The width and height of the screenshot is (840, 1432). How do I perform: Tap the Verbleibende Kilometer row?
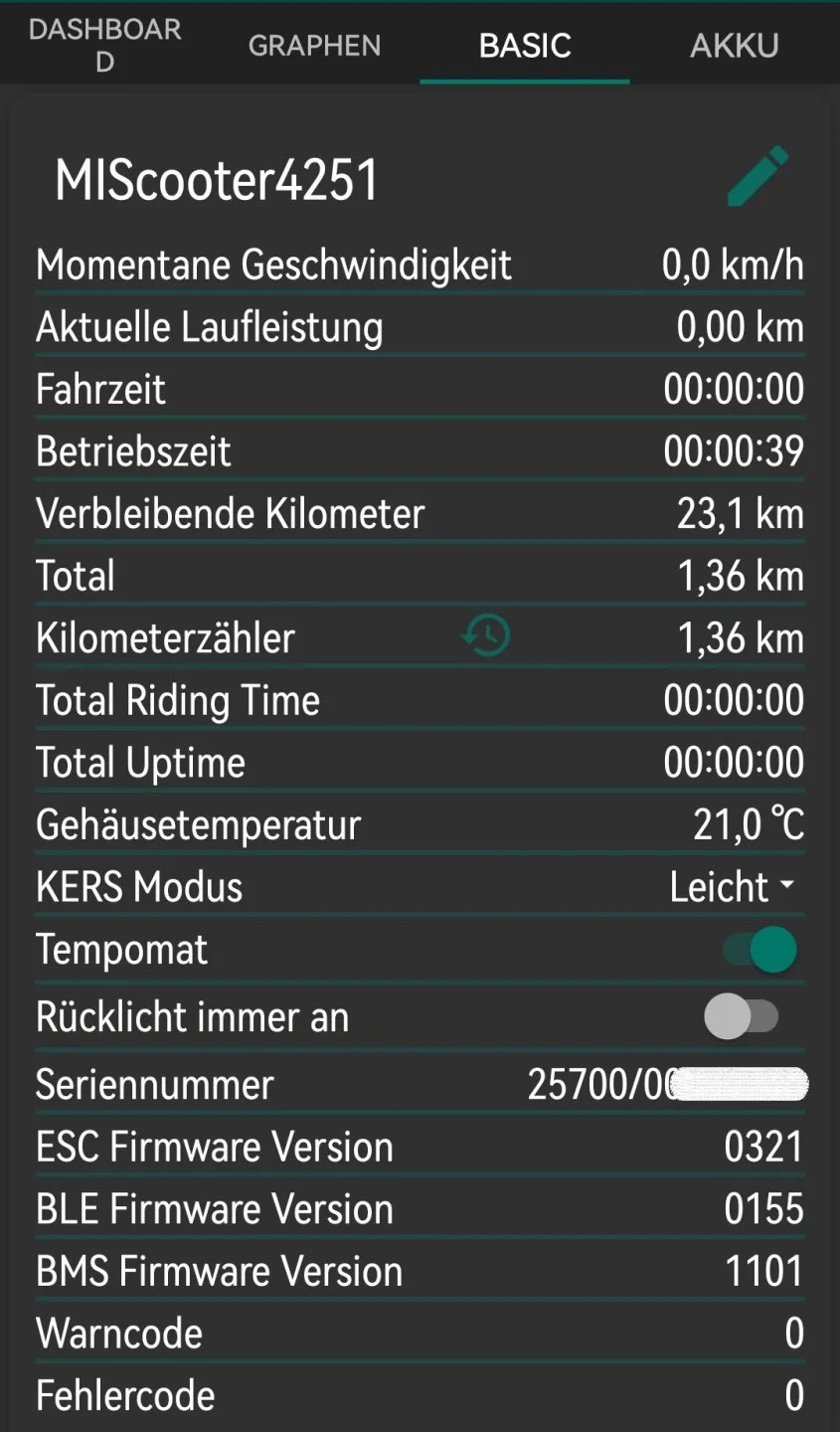click(x=418, y=513)
